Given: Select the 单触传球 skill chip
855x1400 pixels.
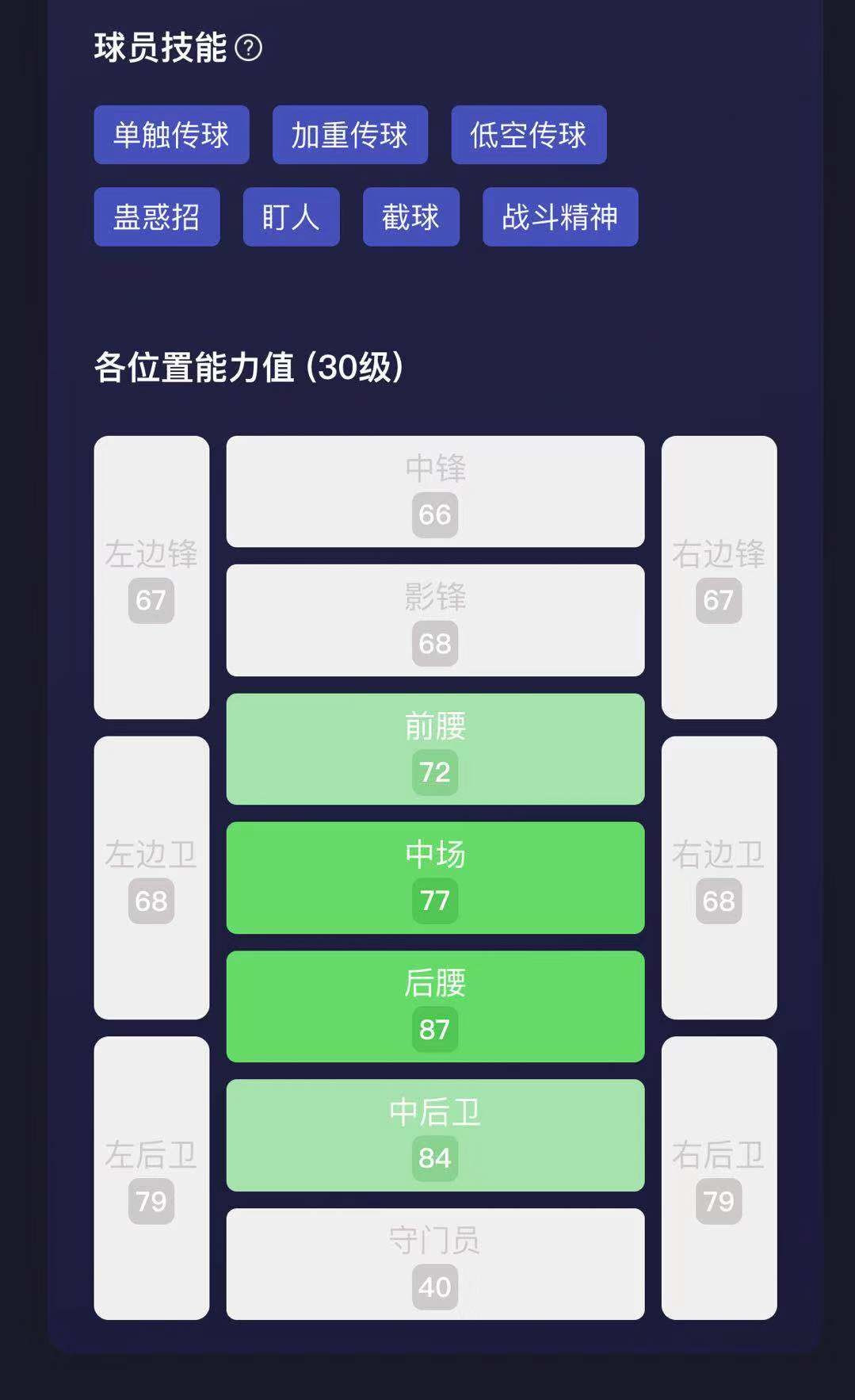Looking at the screenshot, I should pos(171,135).
